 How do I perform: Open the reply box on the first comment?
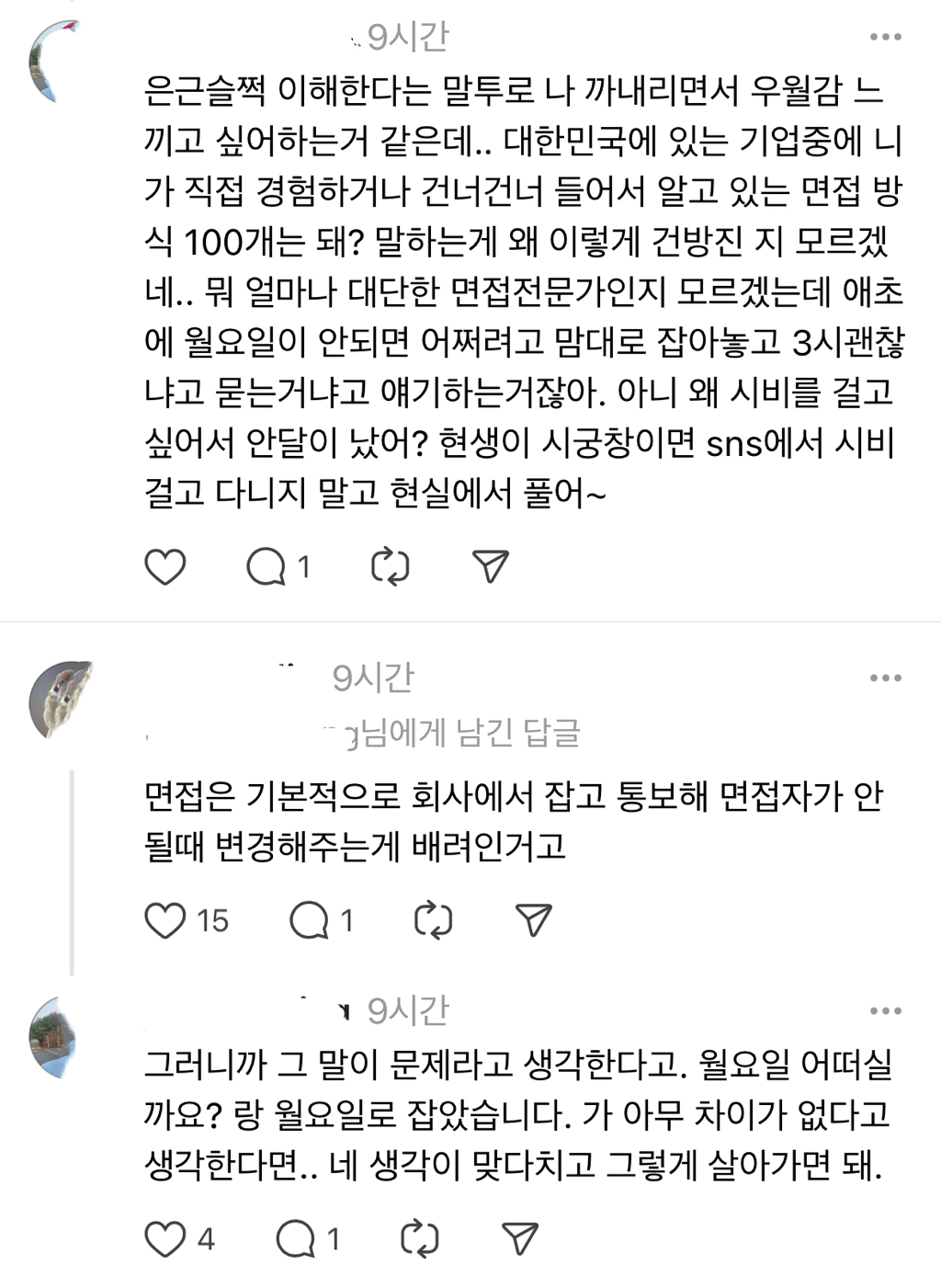(270, 567)
